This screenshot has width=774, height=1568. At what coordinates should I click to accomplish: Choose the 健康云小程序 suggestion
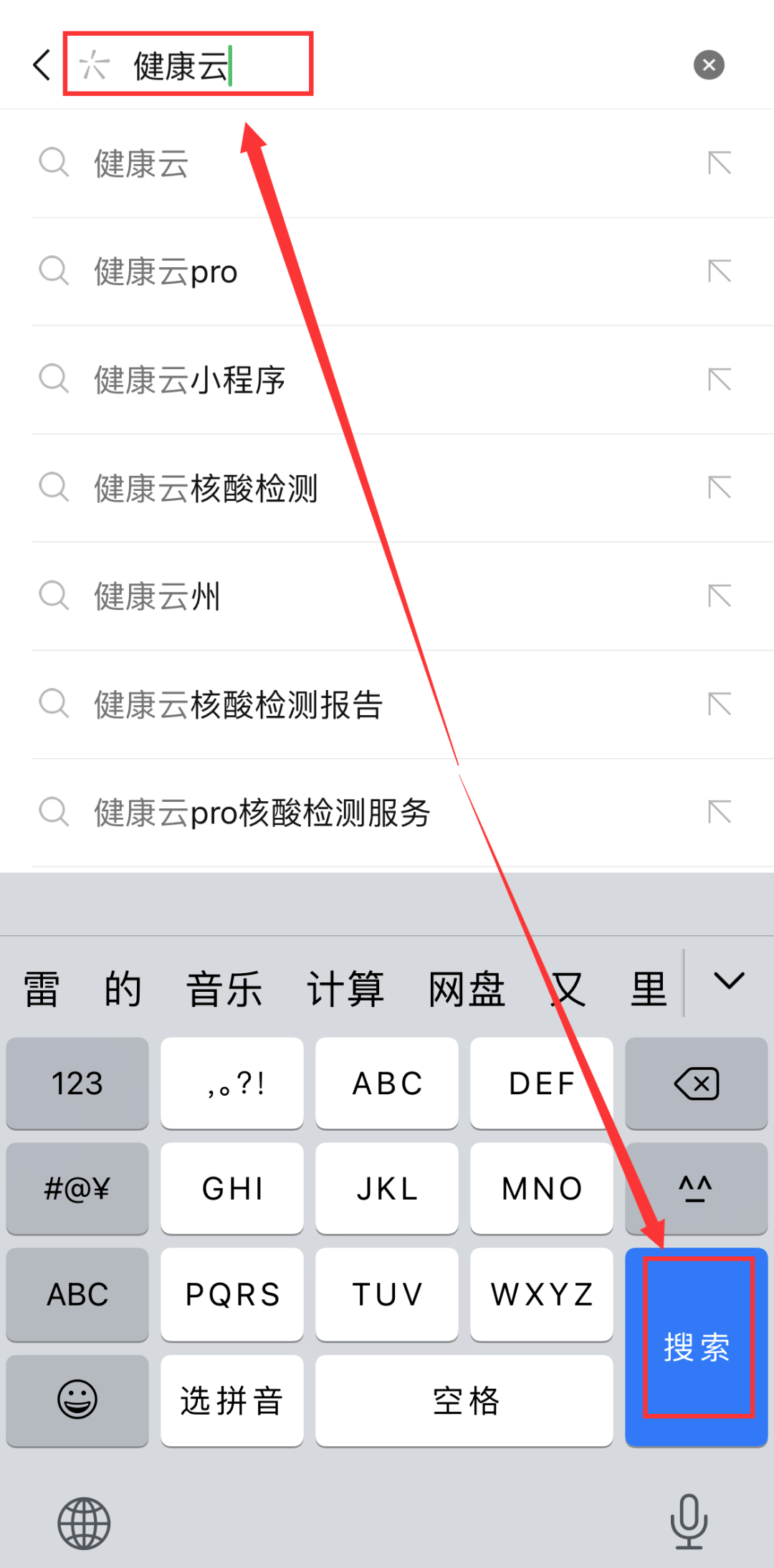(387, 380)
